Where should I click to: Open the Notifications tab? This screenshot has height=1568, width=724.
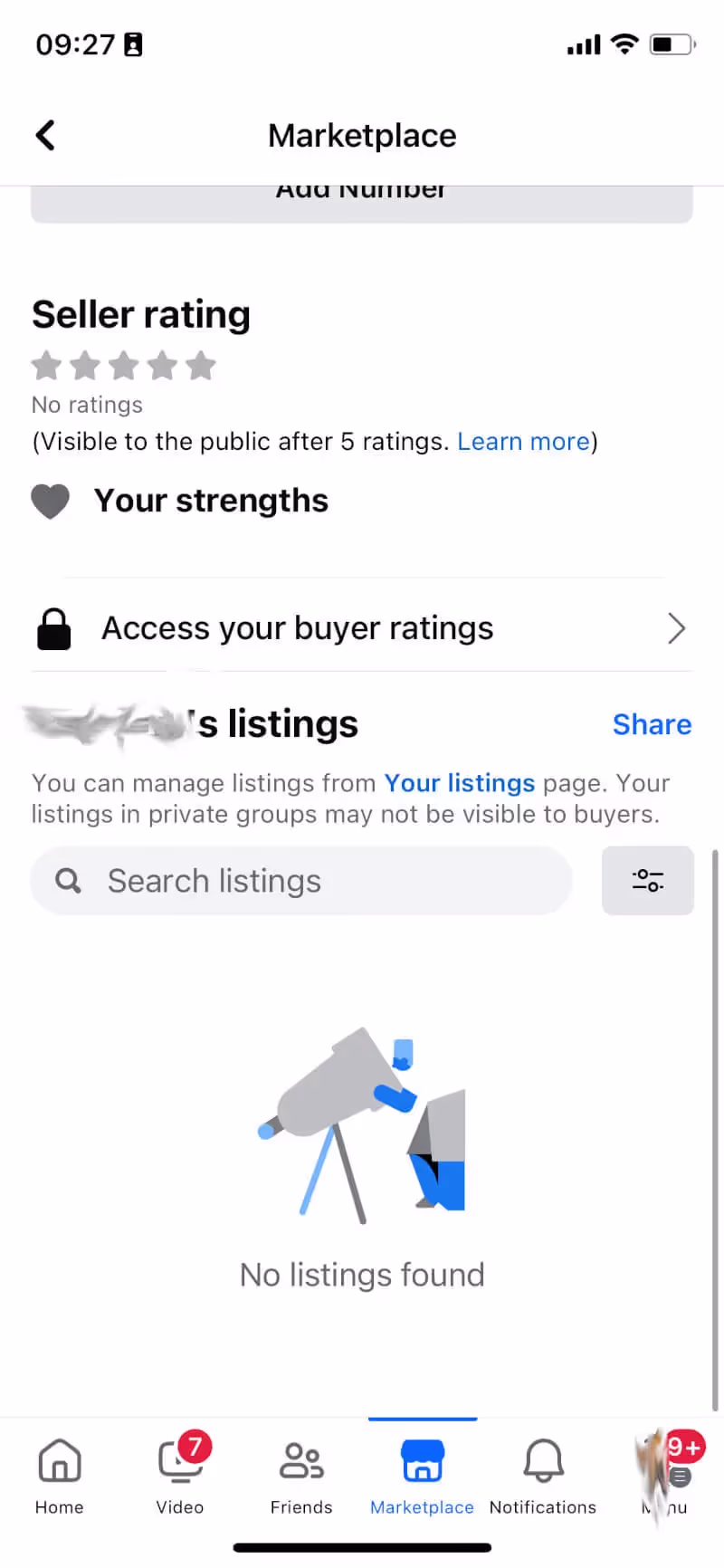543,1476
